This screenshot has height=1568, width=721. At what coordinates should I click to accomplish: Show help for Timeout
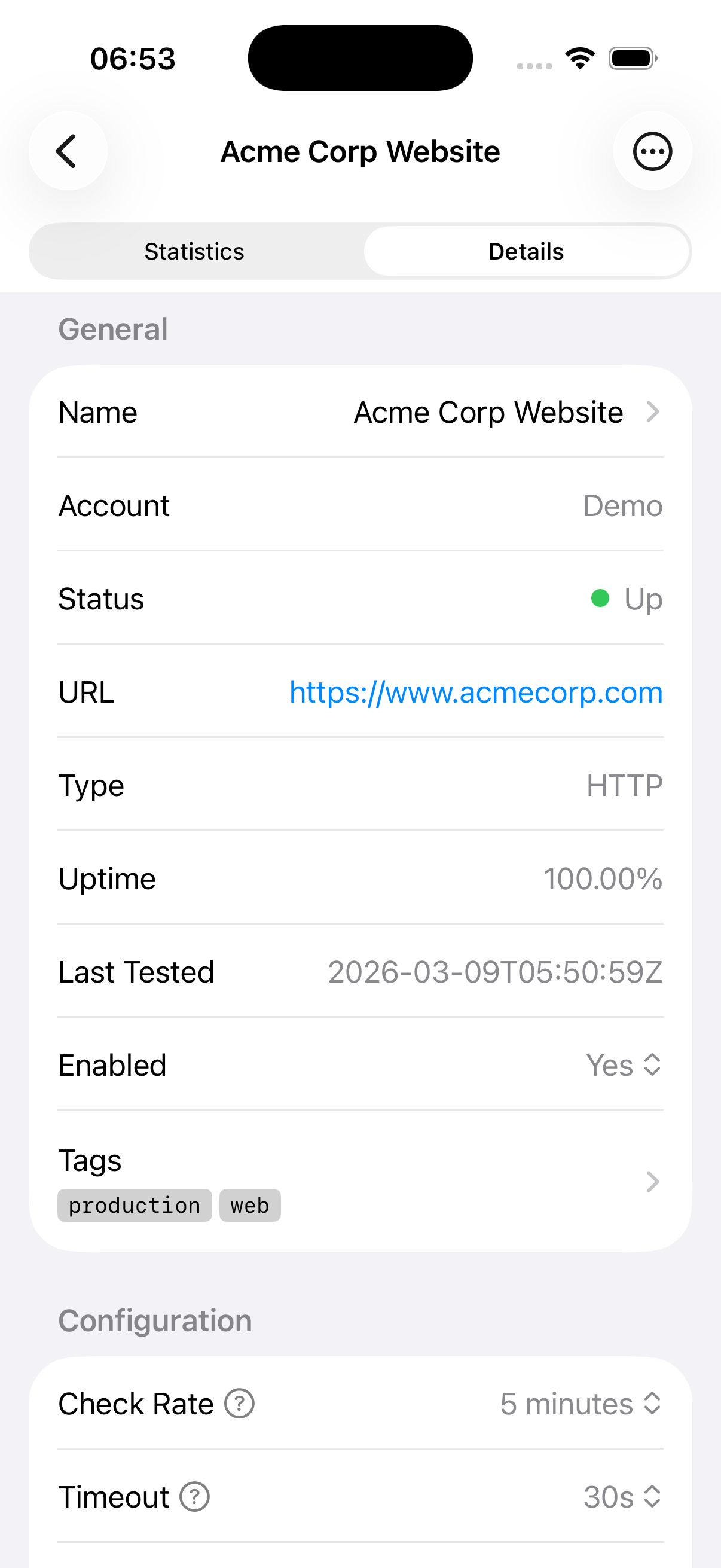tap(195, 1497)
